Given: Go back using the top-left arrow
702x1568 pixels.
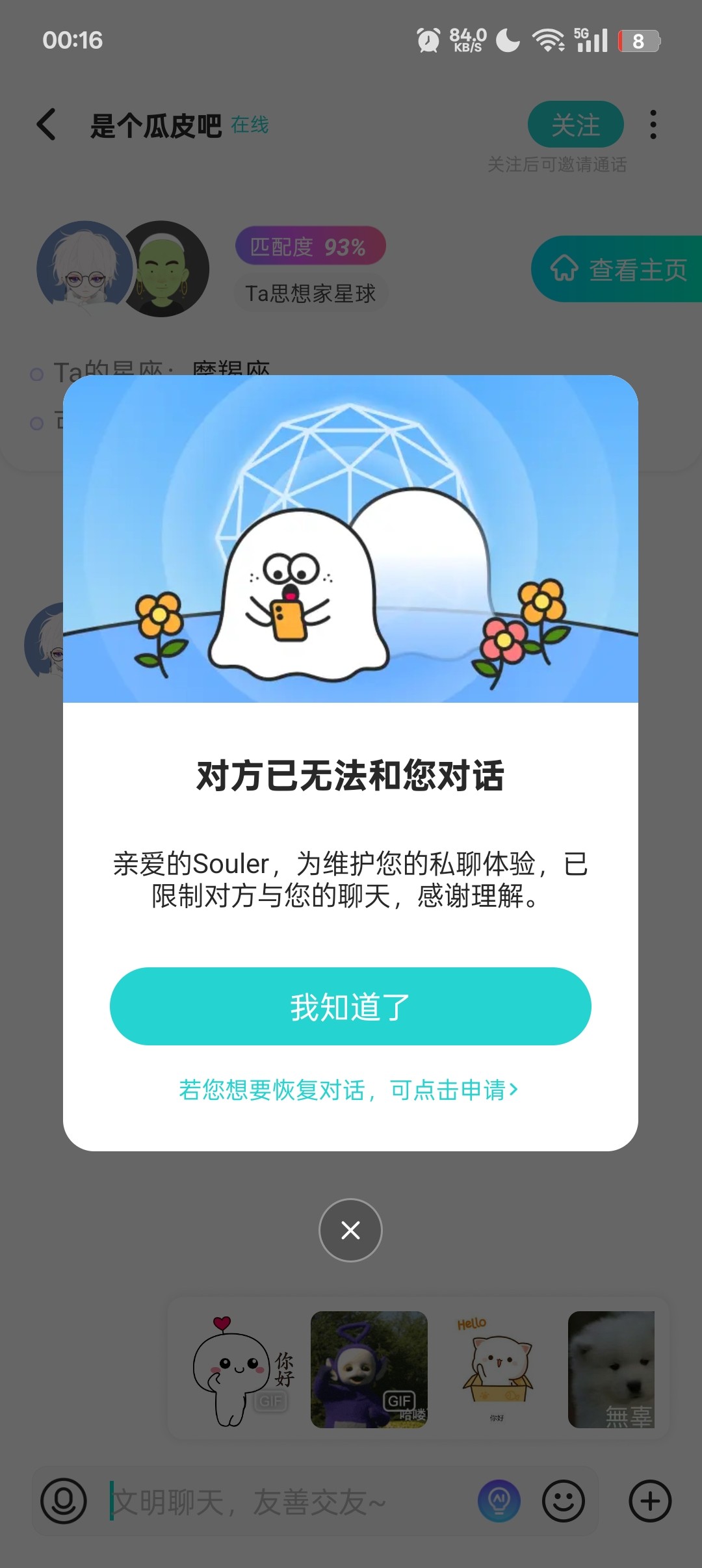Looking at the screenshot, I should pyautogui.click(x=46, y=124).
